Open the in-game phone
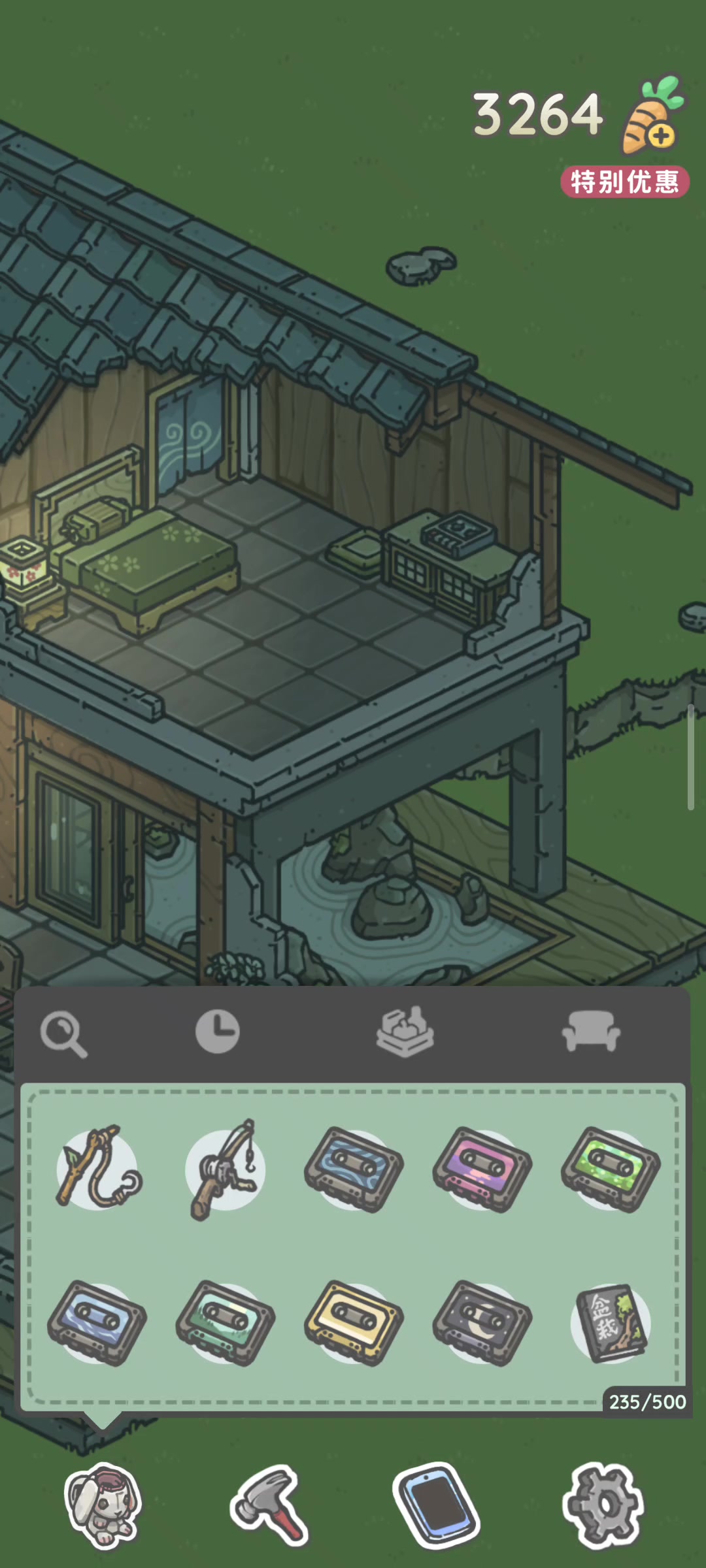This screenshot has height=1568, width=706. (436, 1505)
